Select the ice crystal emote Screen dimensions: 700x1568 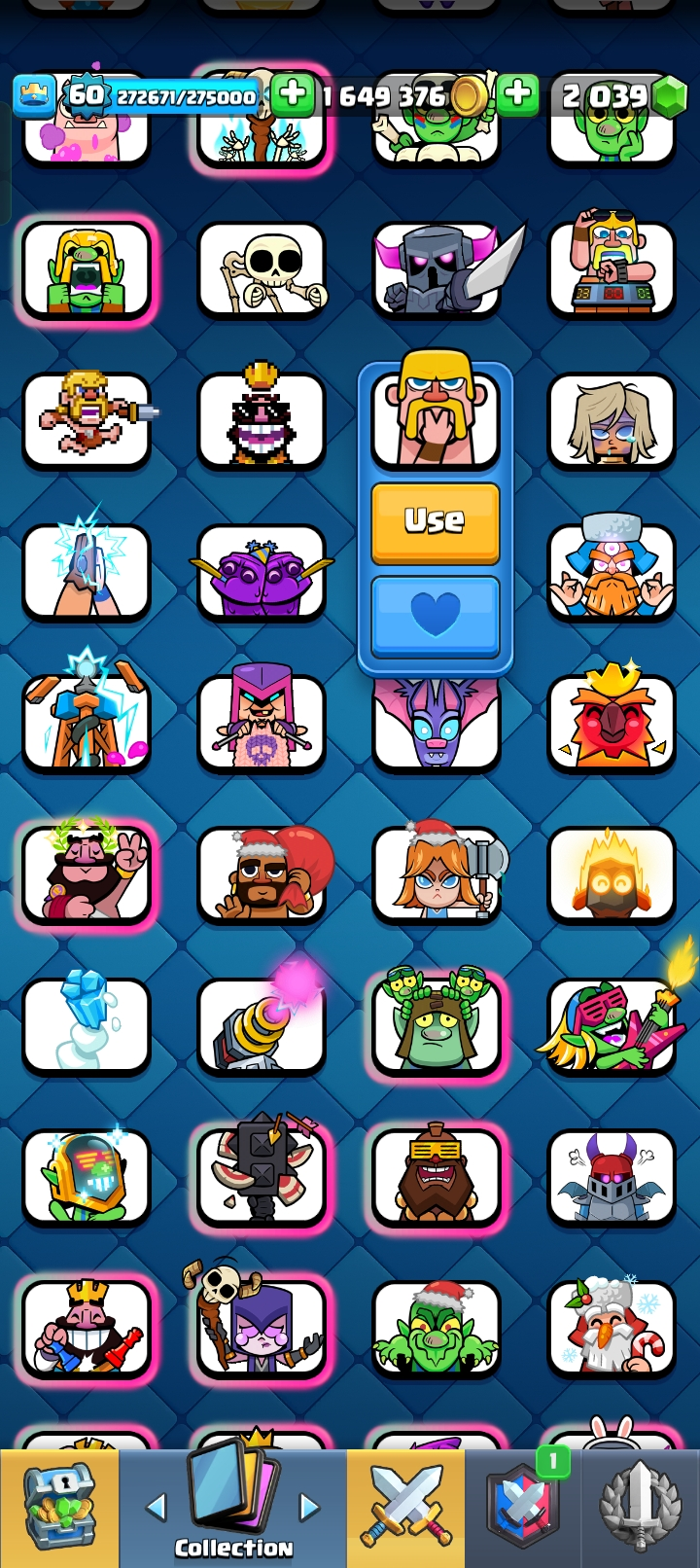click(87, 1026)
